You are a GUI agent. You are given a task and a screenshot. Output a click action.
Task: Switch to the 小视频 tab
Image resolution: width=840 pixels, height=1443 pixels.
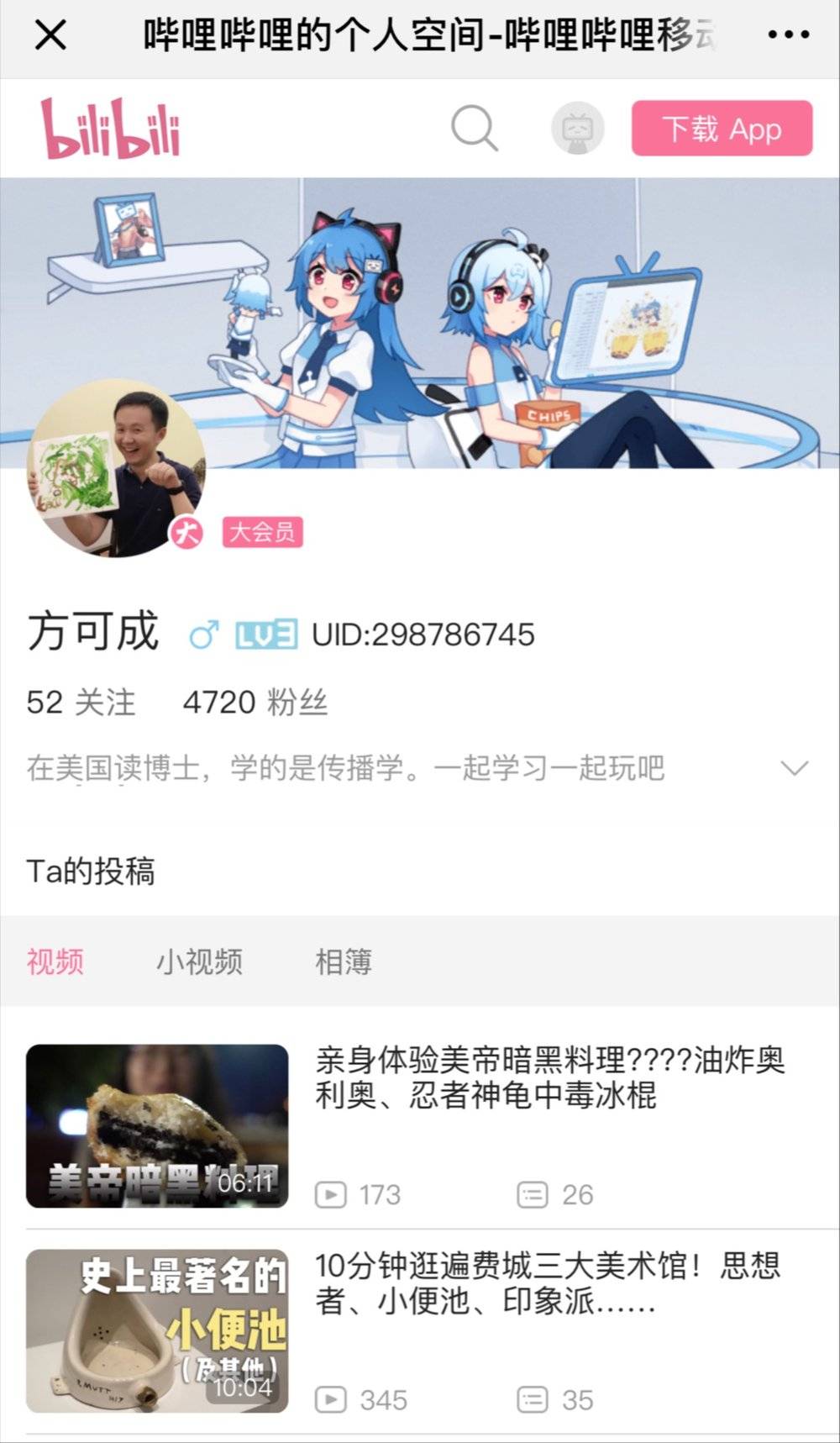coord(199,961)
